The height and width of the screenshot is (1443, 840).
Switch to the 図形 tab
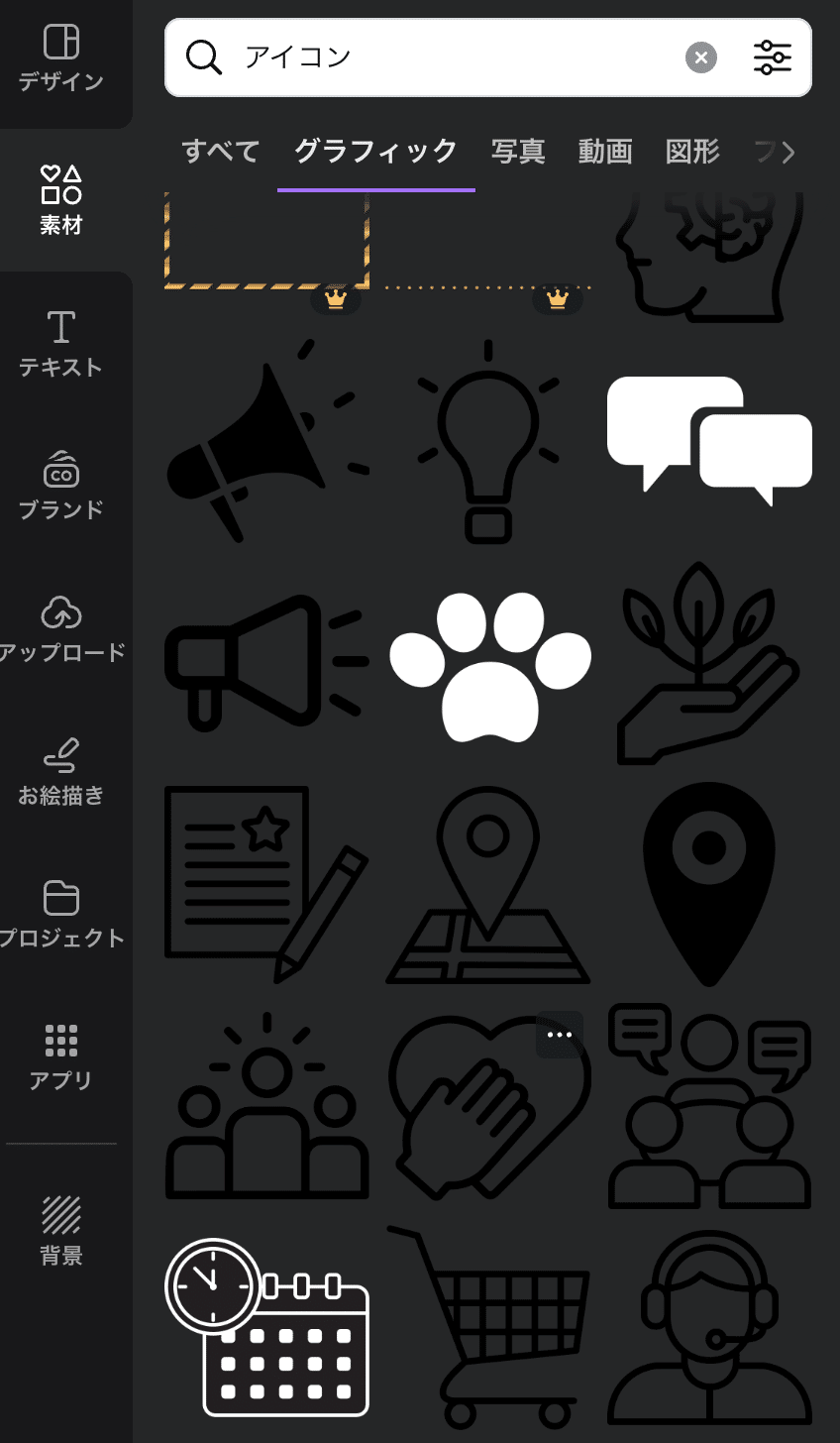[x=692, y=152]
